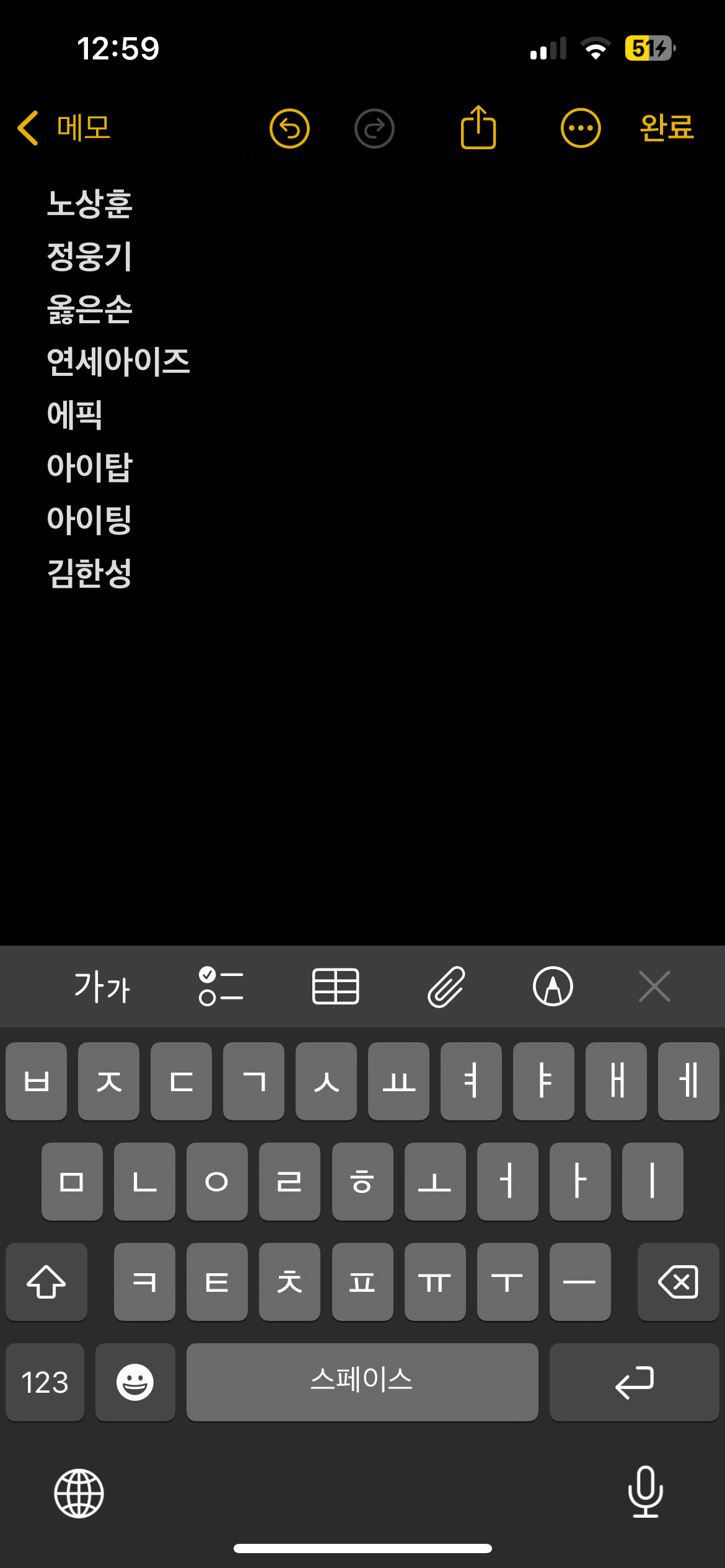Open the markup drawing tool
The width and height of the screenshot is (725, 1568).
(553, 987)
